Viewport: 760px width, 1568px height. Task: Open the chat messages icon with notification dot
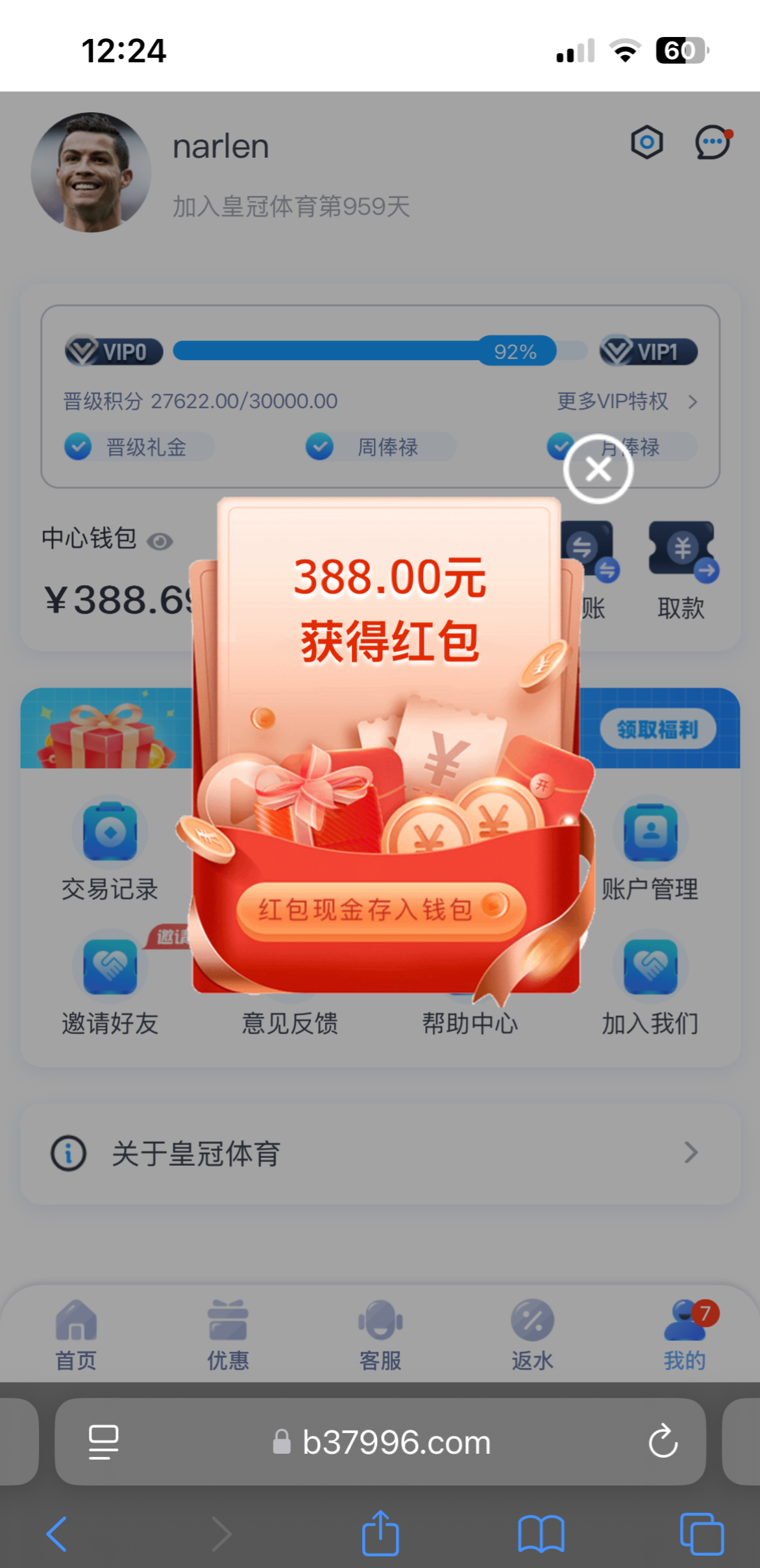click(711, 143)
